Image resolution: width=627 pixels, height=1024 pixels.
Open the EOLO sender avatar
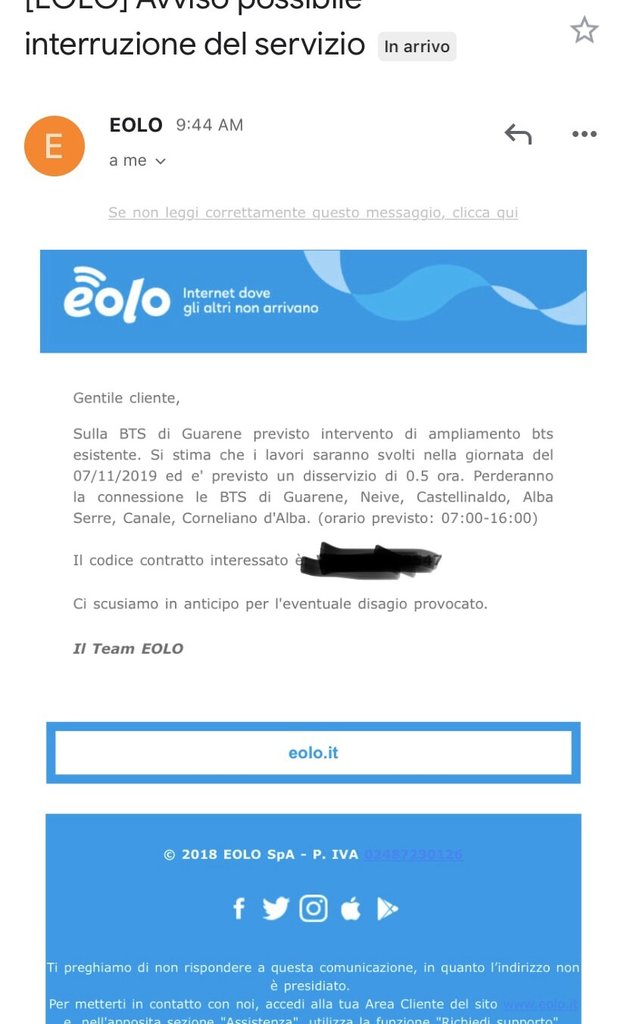tap(54, 146)
